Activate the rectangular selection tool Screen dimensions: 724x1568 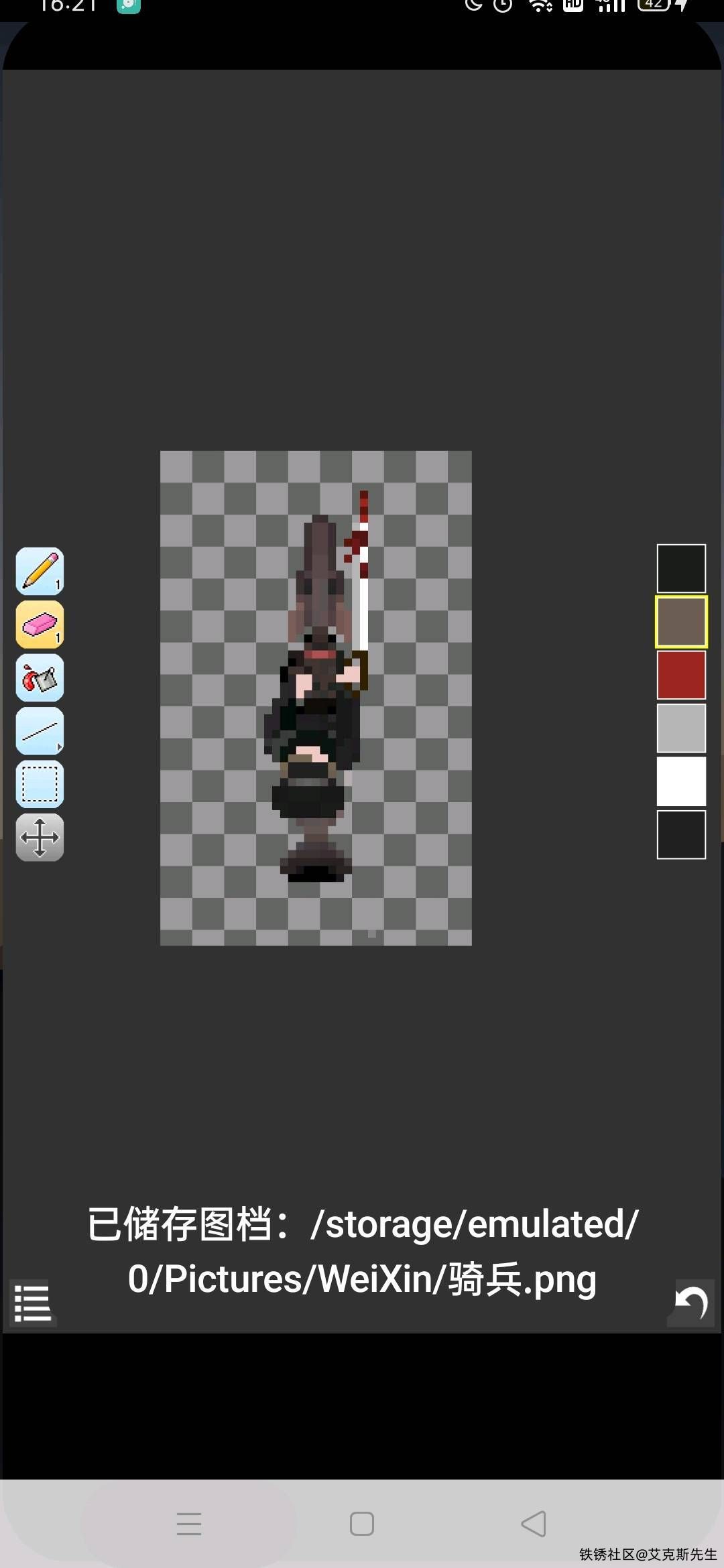click(40, 784)
